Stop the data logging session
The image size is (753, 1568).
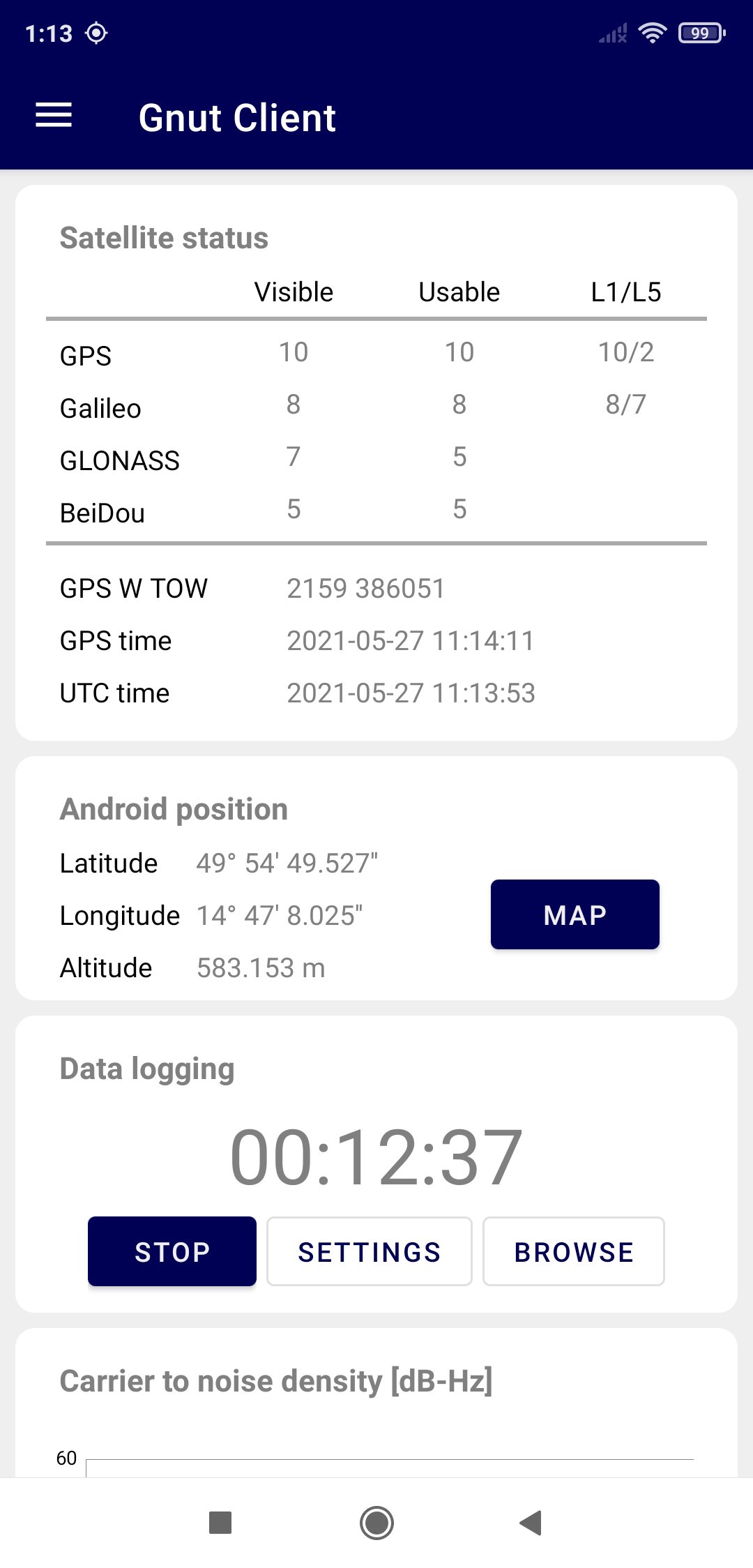[172, 1251]
